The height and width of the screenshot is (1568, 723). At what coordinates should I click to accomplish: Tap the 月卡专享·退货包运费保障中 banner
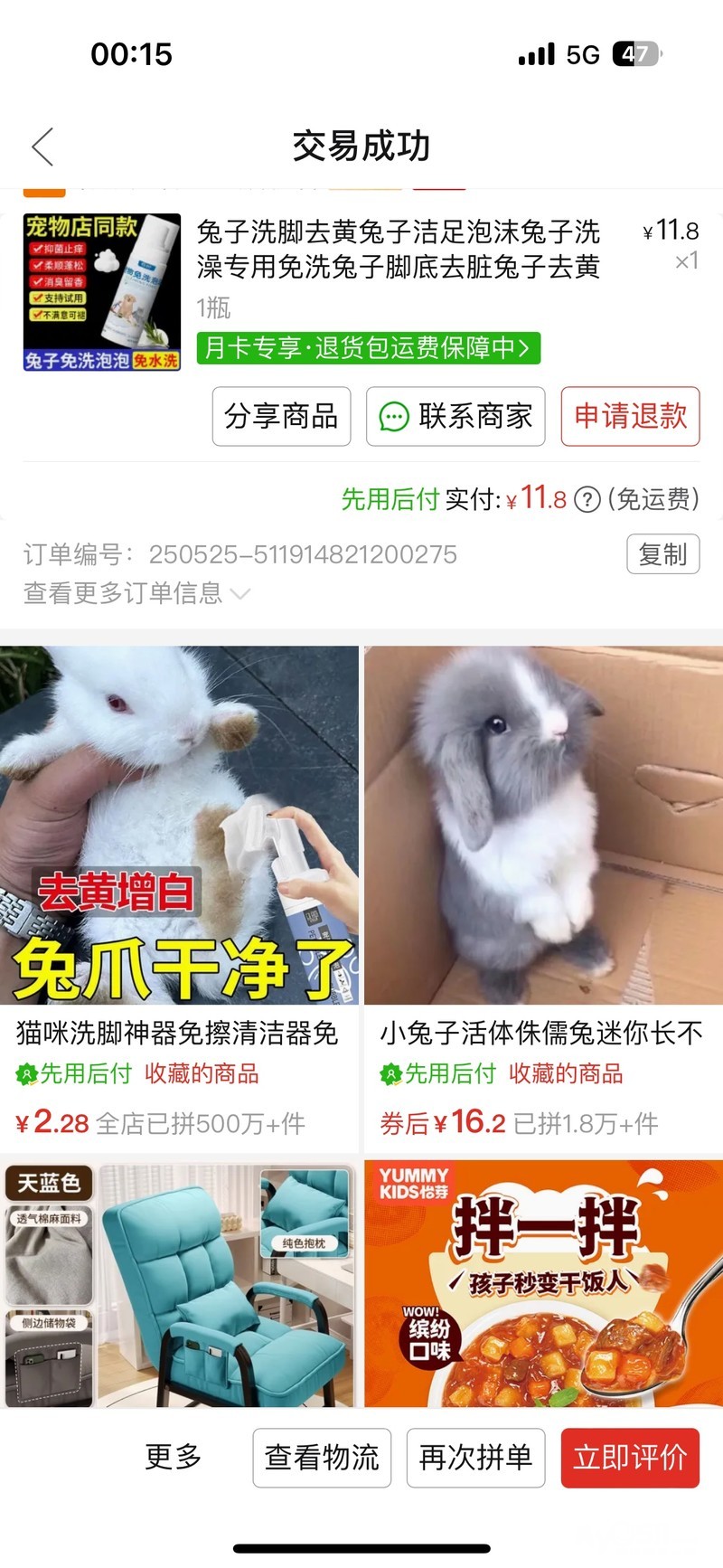click(x=369, y=348)
